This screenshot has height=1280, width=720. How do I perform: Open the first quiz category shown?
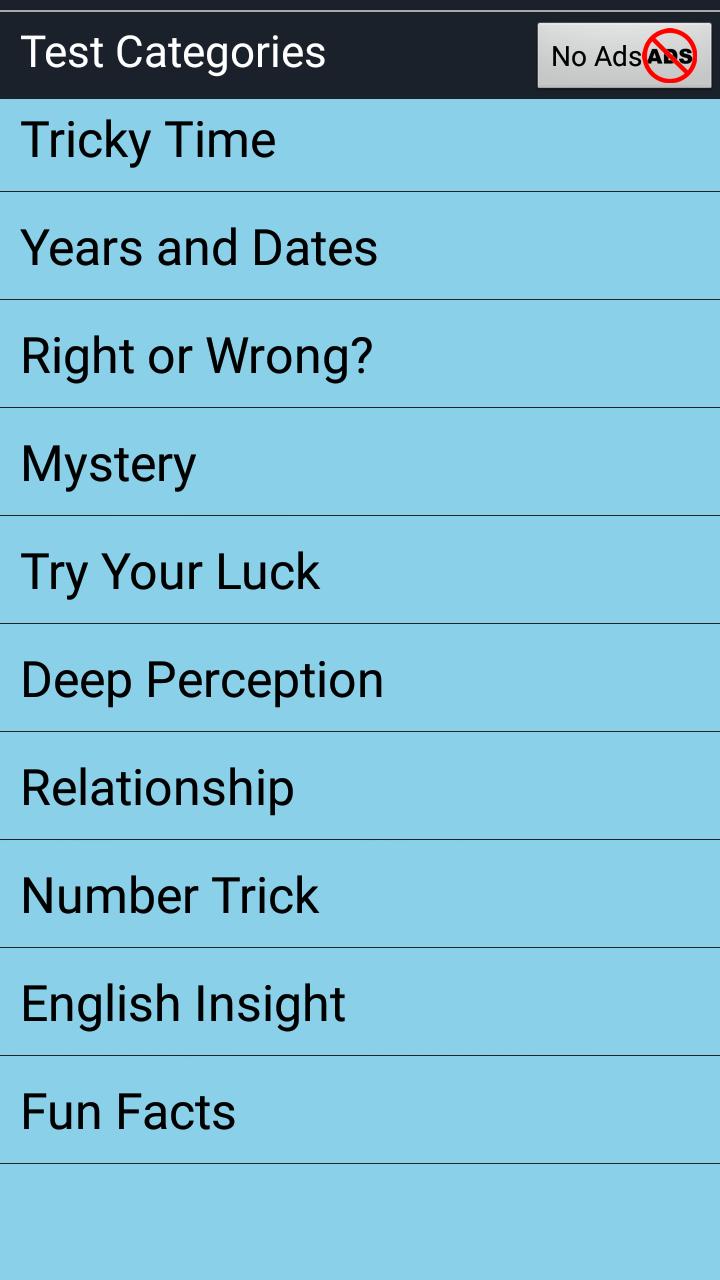360,140
